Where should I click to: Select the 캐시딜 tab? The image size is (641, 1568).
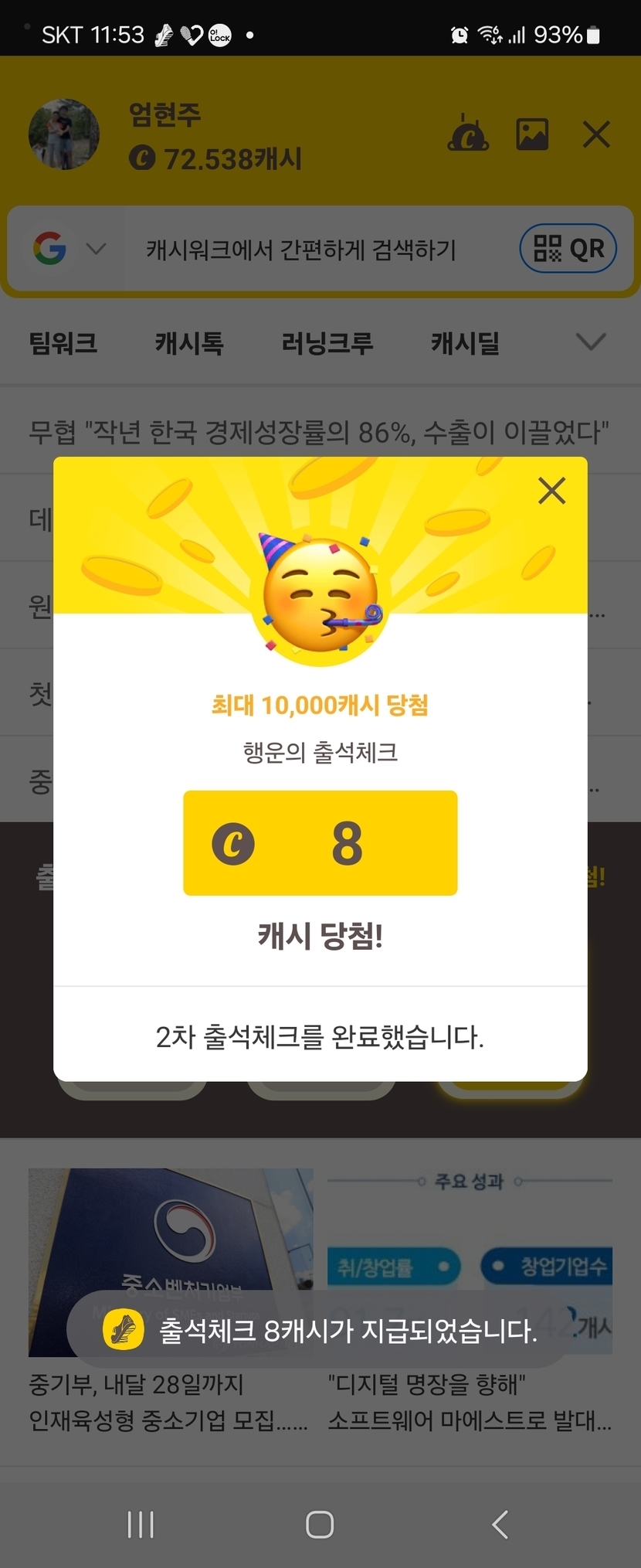(x=465, y=342)
